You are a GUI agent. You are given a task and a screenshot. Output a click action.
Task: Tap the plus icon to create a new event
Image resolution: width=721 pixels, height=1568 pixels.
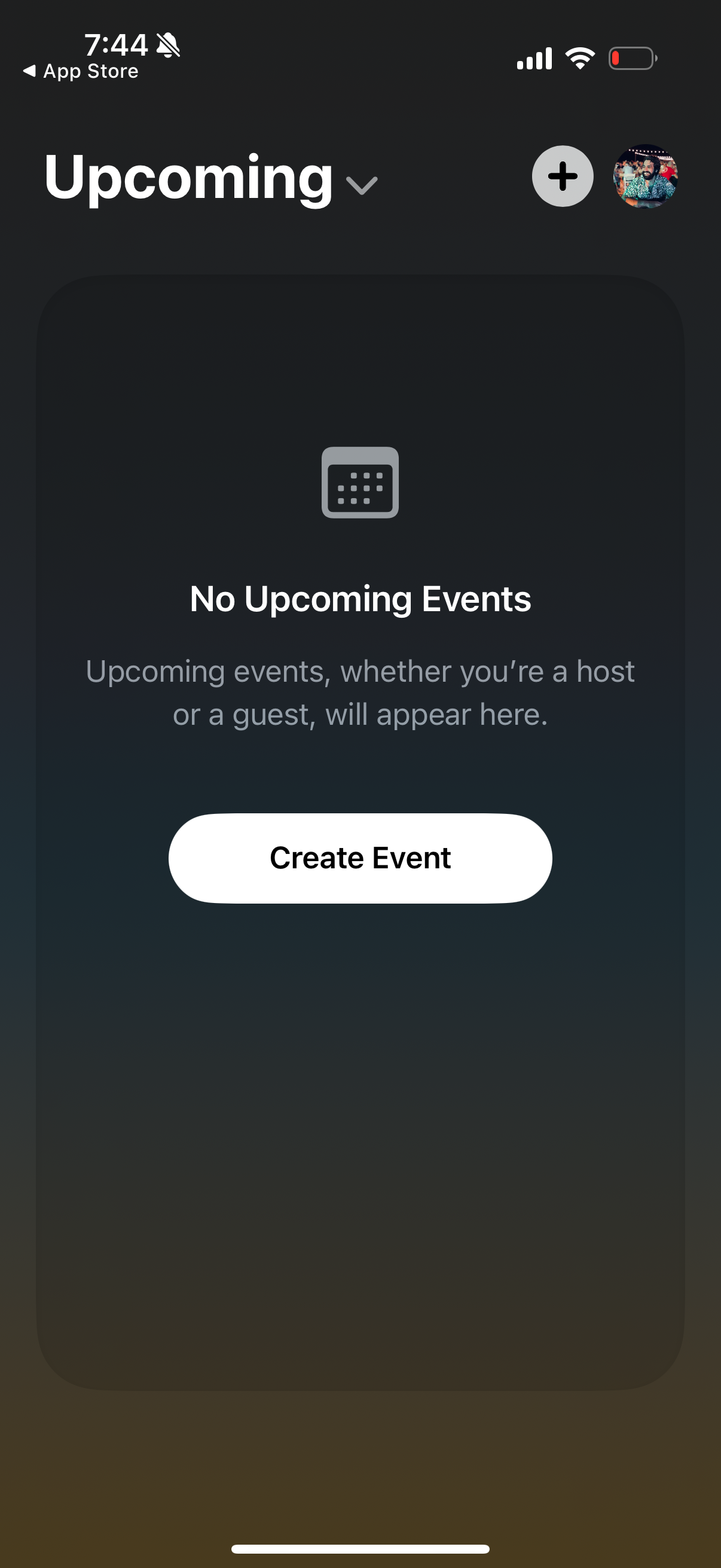[561, 176]
